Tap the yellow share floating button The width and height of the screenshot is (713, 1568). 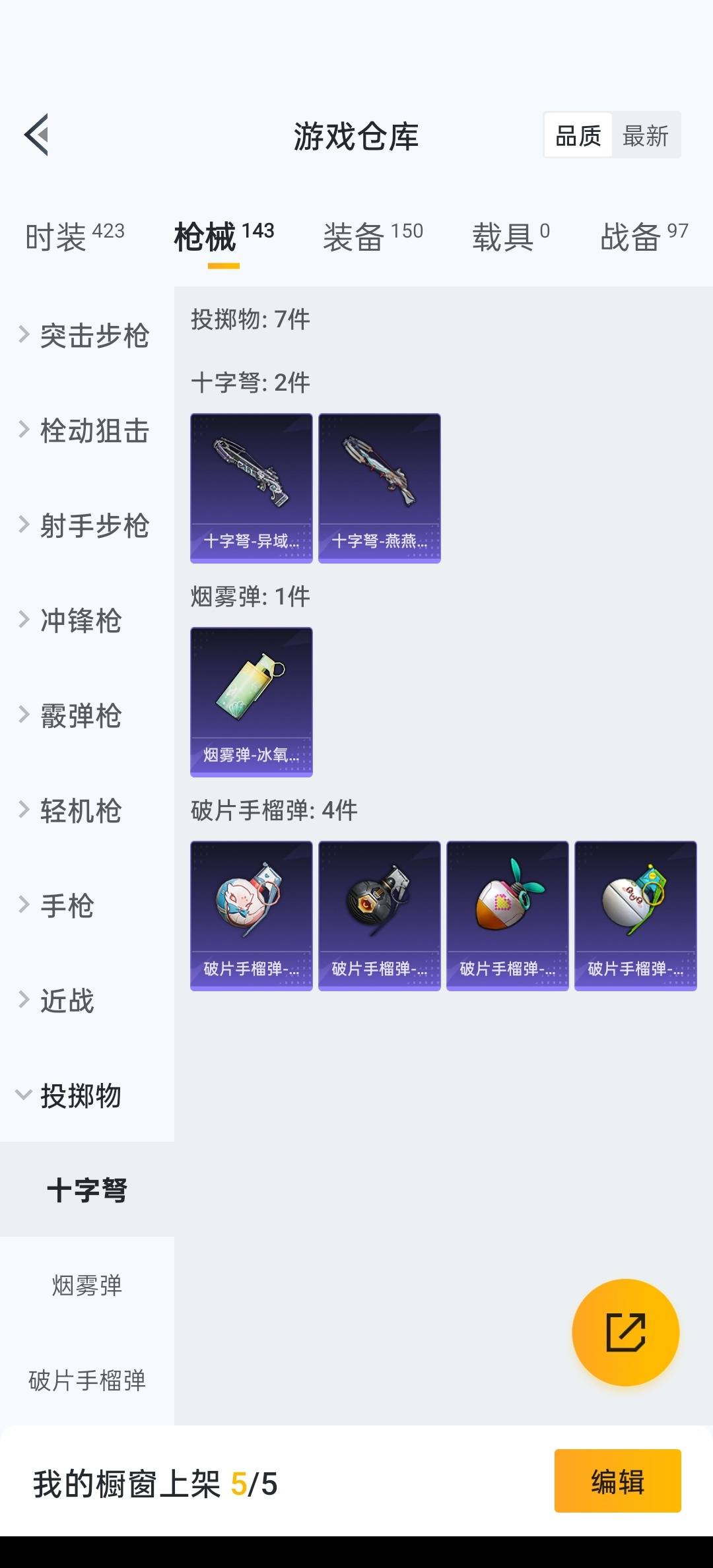[x=625, y=1332]
